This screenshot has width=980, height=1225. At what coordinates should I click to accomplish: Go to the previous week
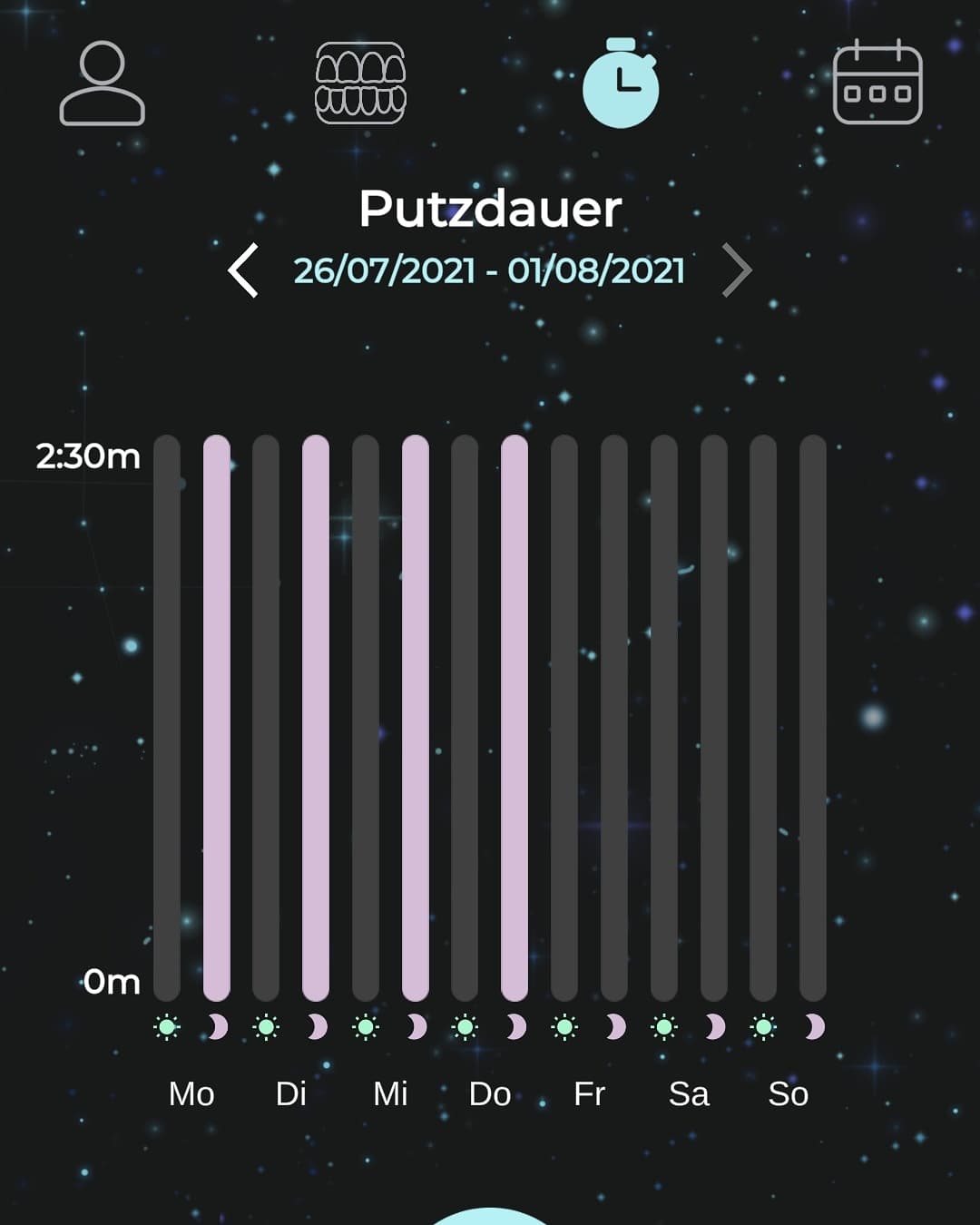[243, 270]
